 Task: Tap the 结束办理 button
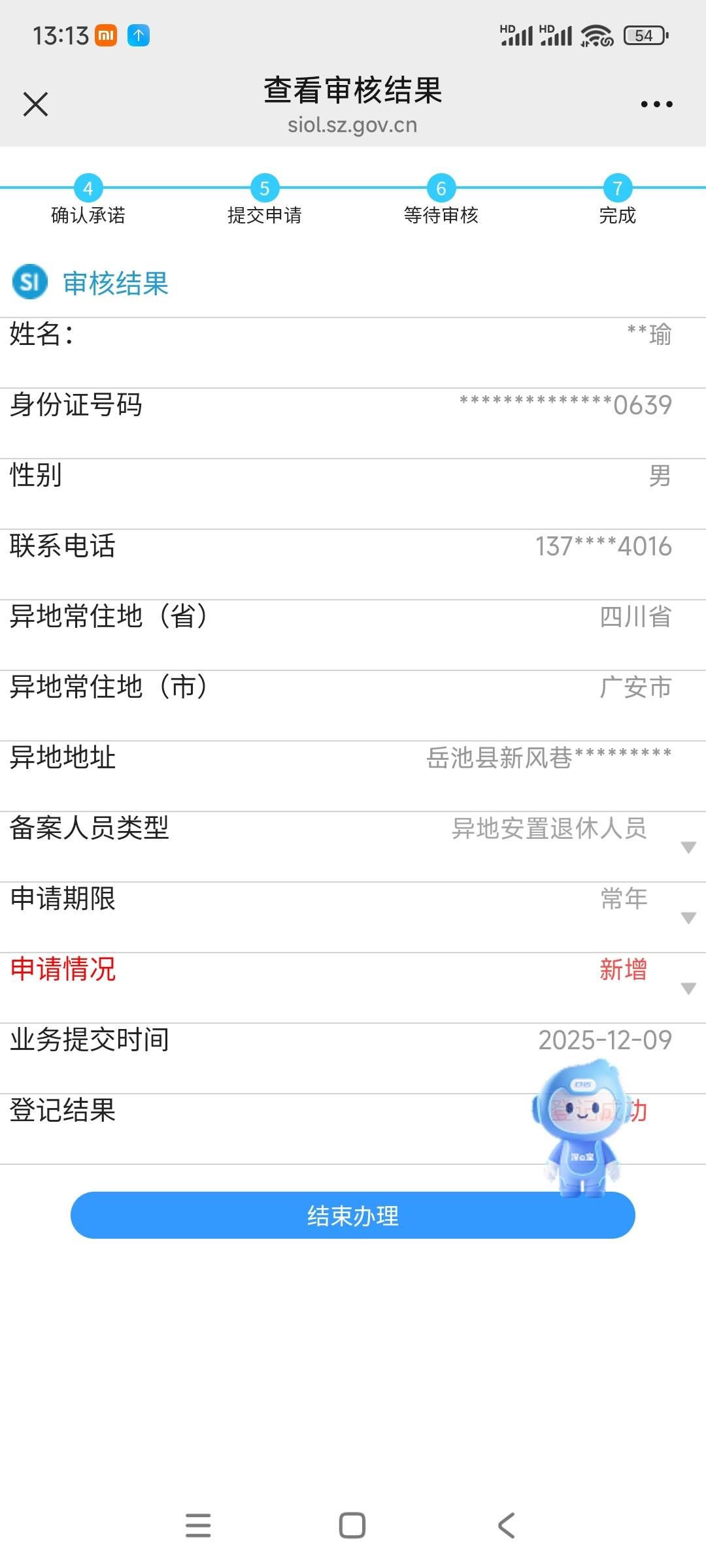click(x=353, y=1215)
